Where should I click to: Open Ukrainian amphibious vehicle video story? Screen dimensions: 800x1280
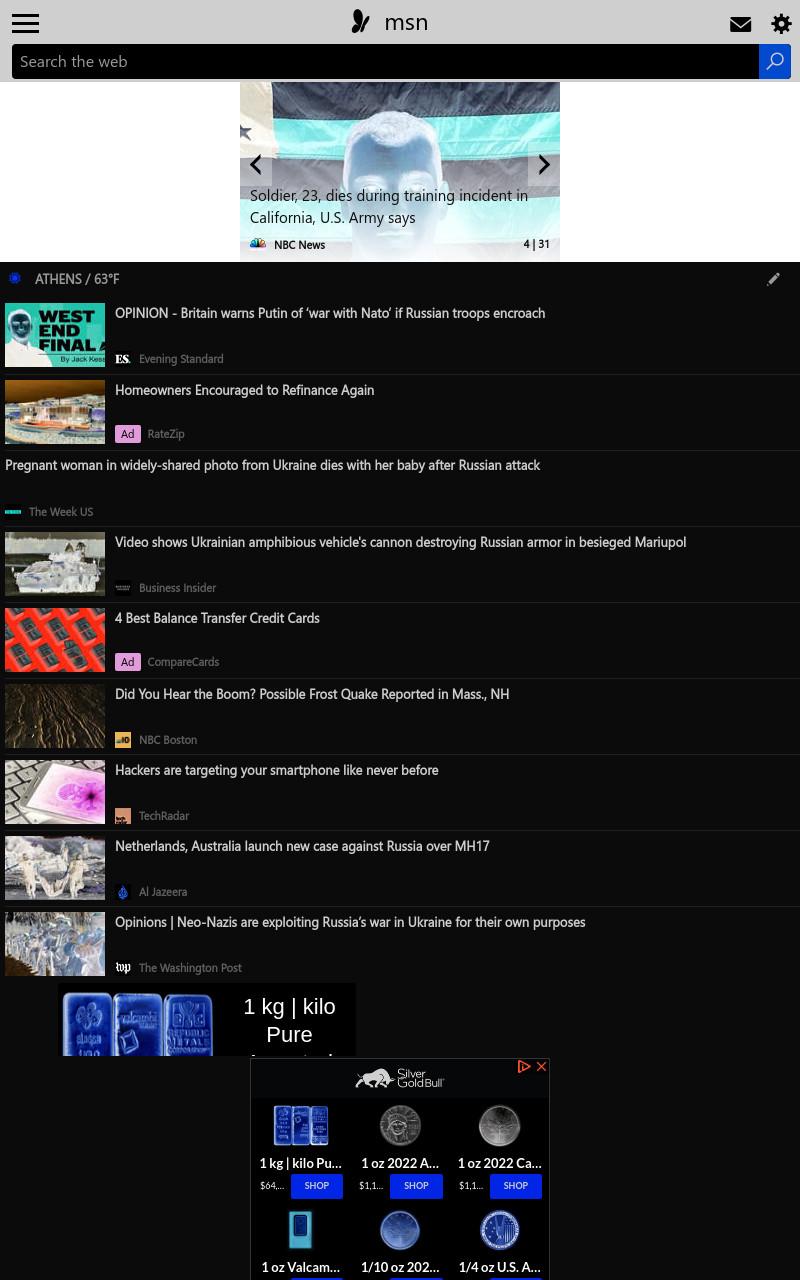point(400,542)
